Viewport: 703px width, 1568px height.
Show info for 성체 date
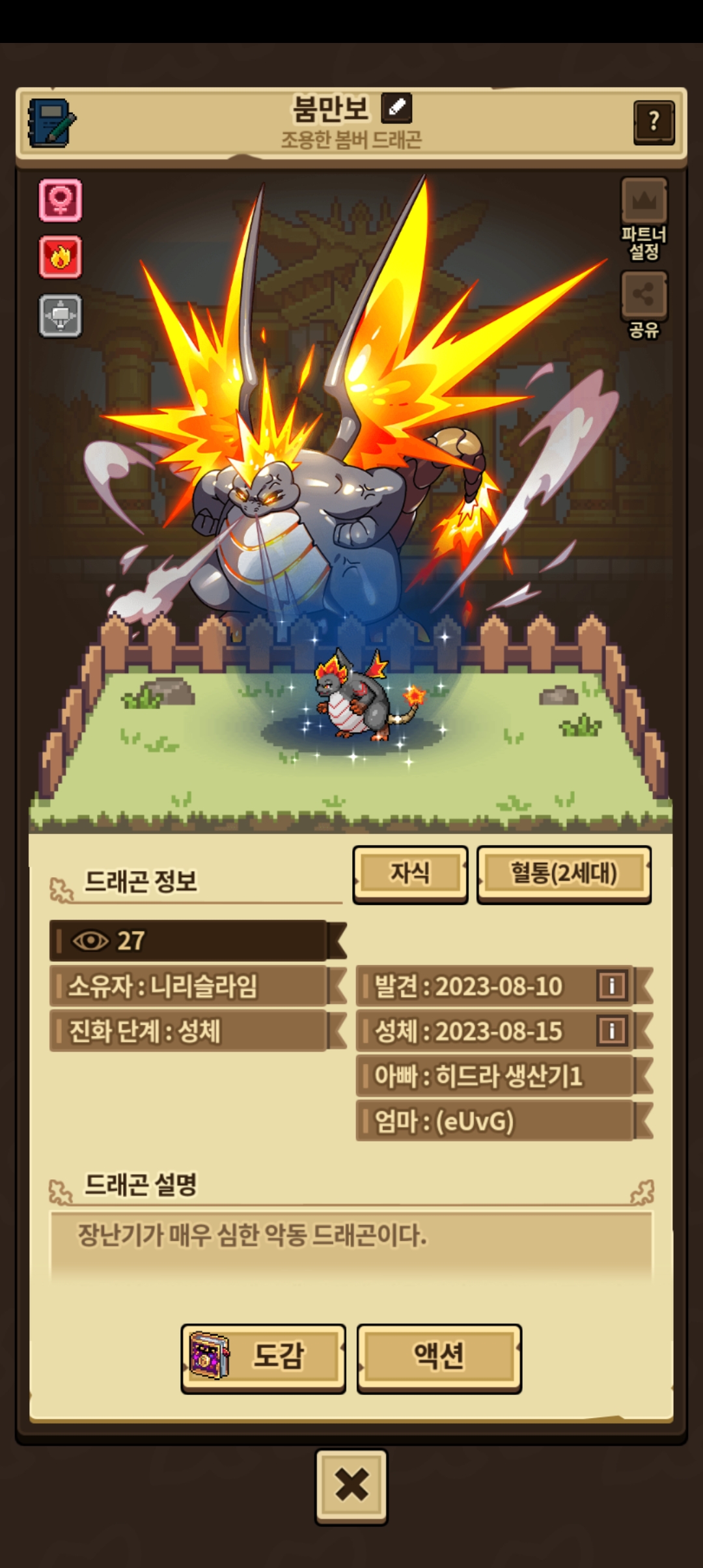[611, 1031]
